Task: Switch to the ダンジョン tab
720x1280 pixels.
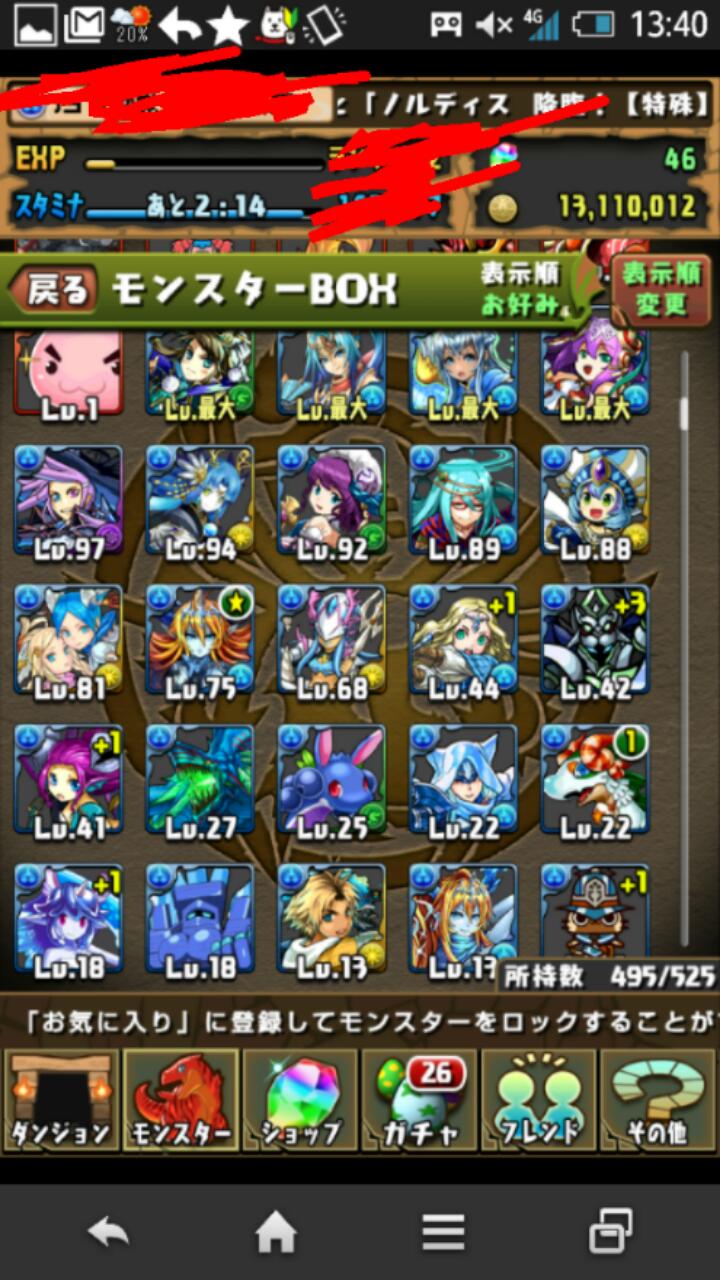Action: pos(61,1100)
